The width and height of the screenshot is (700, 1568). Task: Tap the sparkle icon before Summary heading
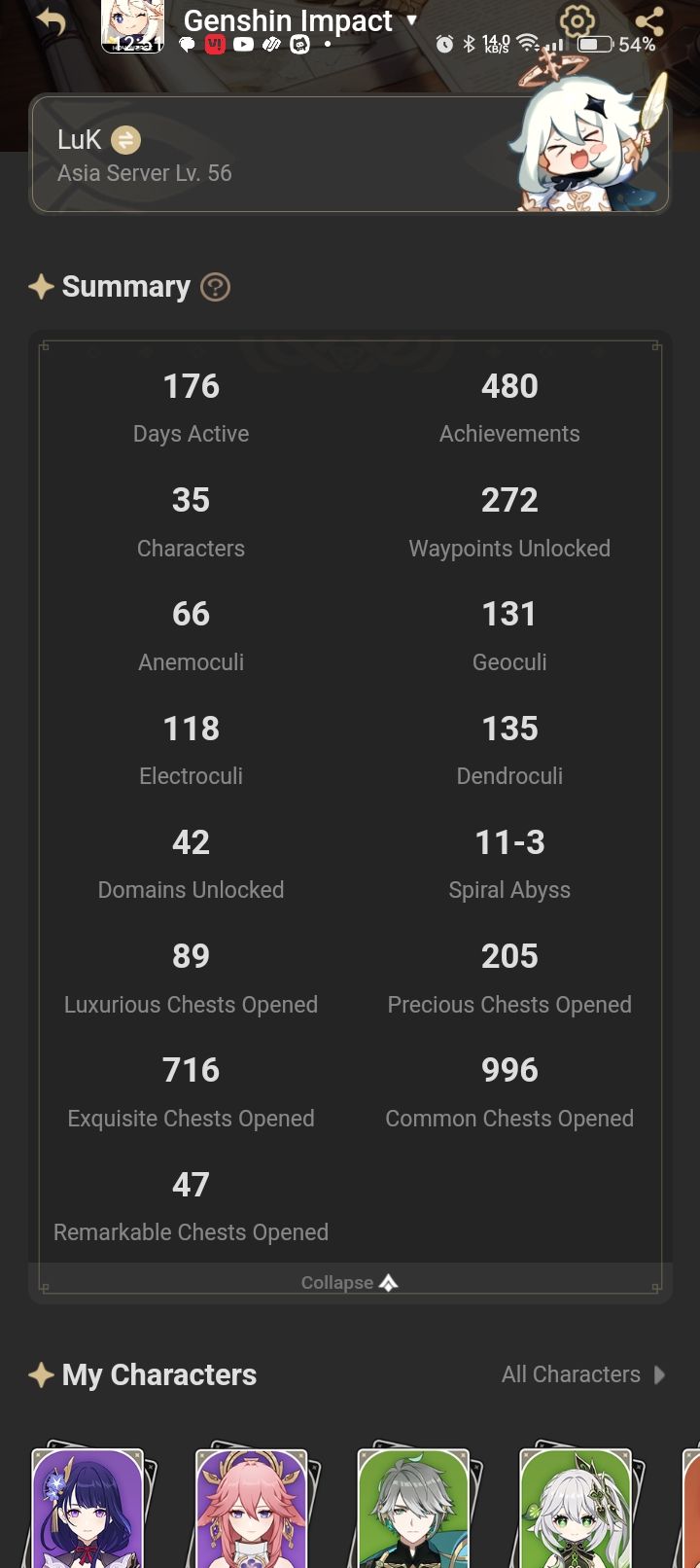coord(41,286)
